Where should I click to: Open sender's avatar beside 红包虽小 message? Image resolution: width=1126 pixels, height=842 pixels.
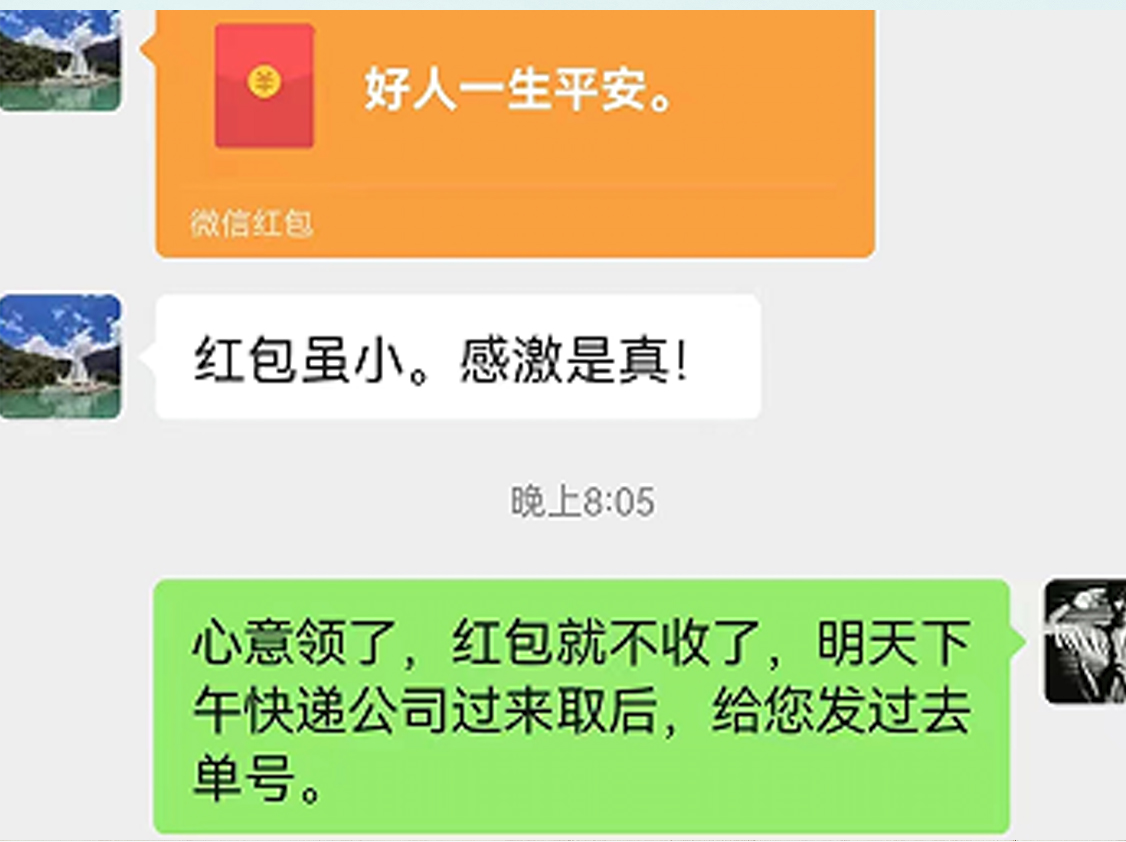[60, 356]
